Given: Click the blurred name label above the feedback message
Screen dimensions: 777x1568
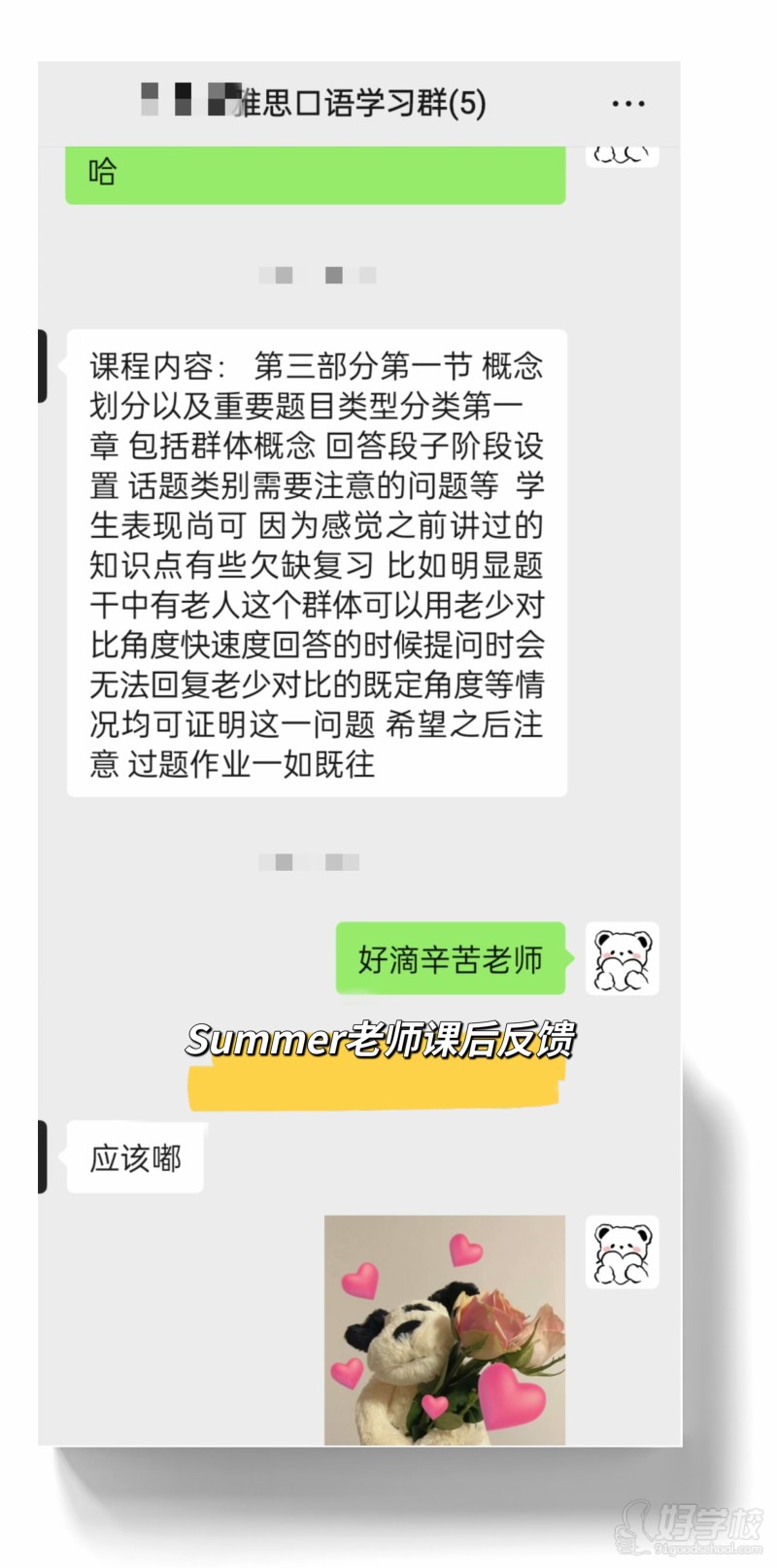Looking at the screenshot, I should click(311, 275).
